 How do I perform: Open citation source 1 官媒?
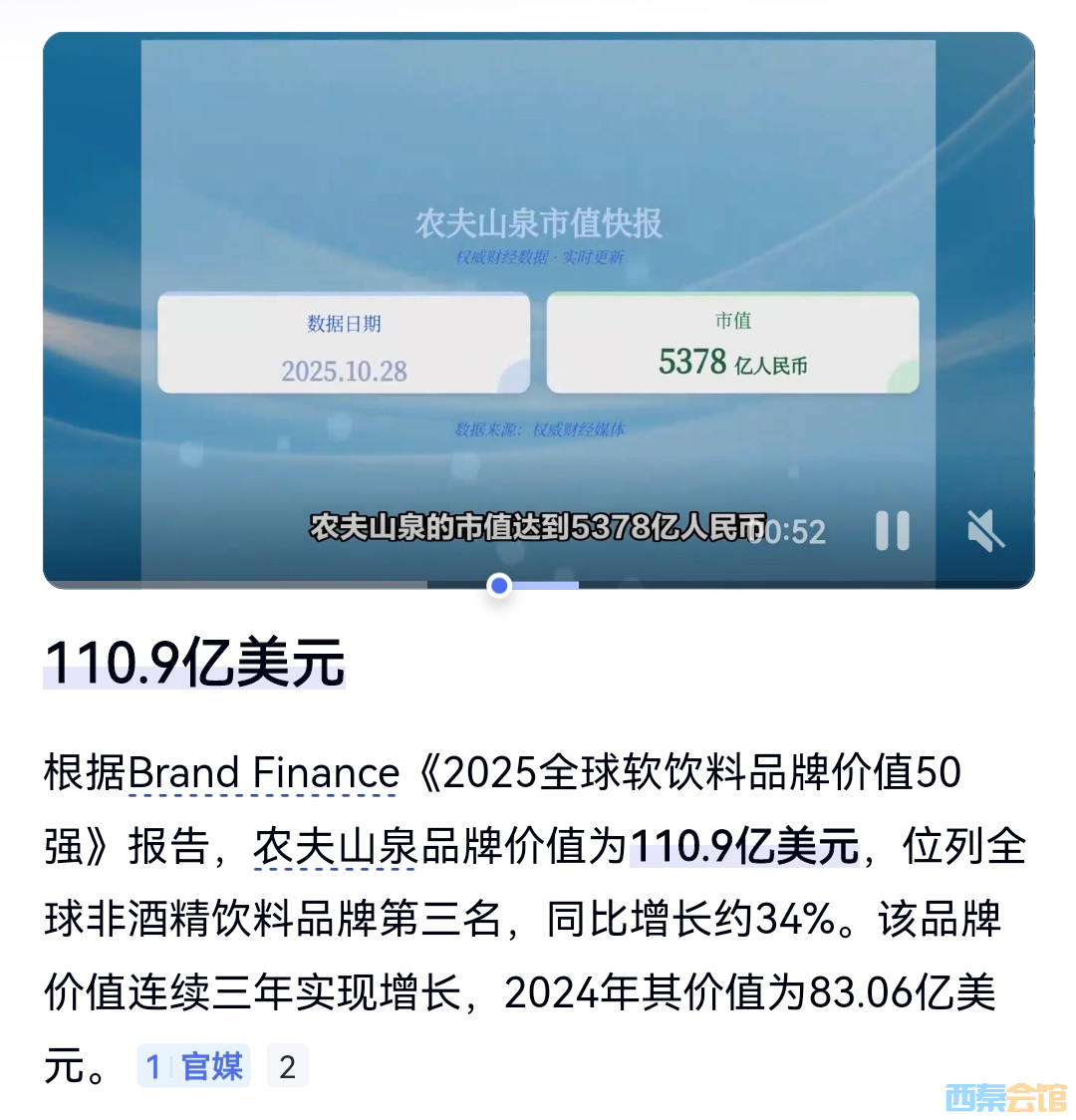point(194,1066)
